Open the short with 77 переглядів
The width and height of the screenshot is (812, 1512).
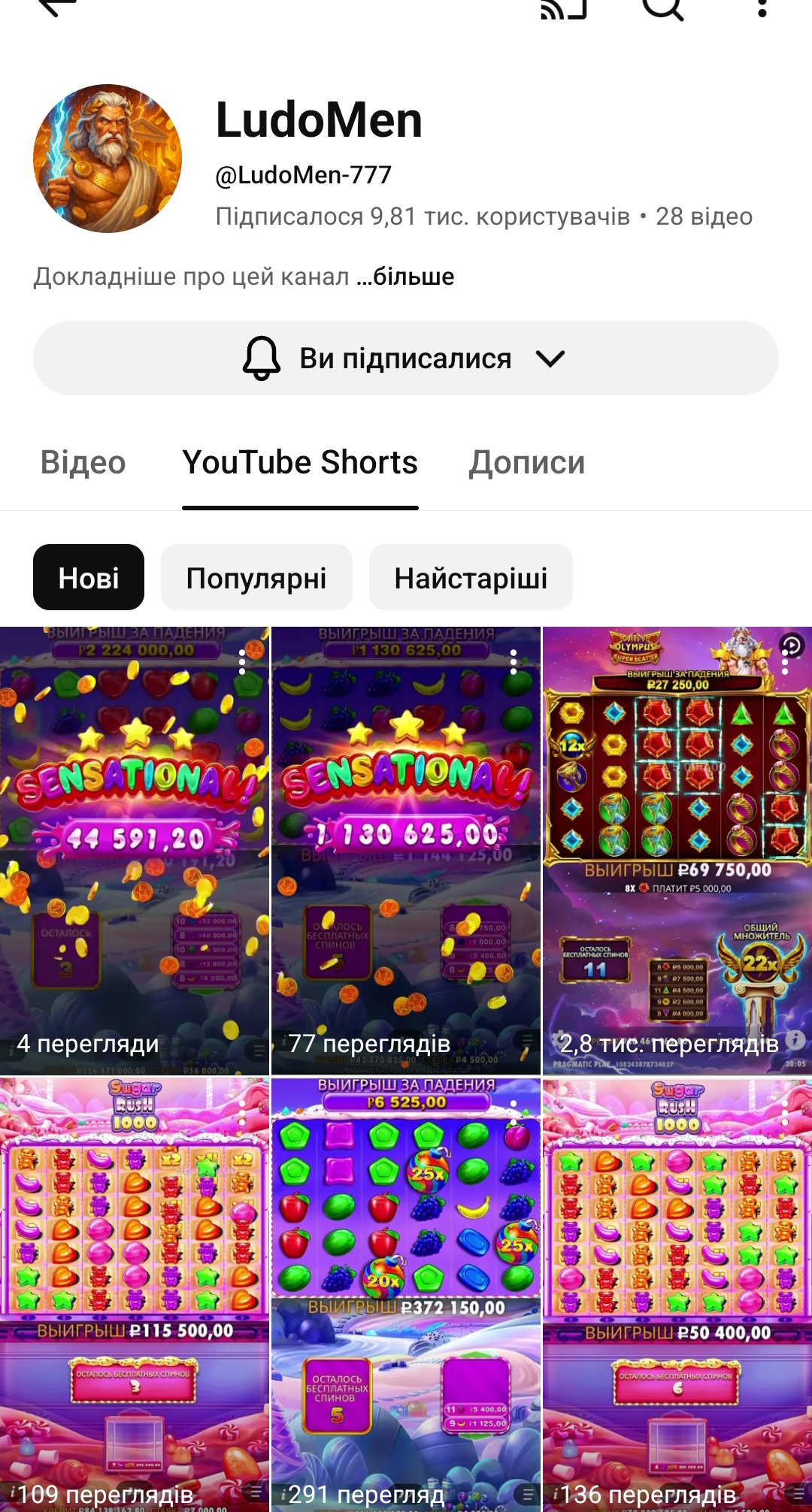tap(406, 849)
